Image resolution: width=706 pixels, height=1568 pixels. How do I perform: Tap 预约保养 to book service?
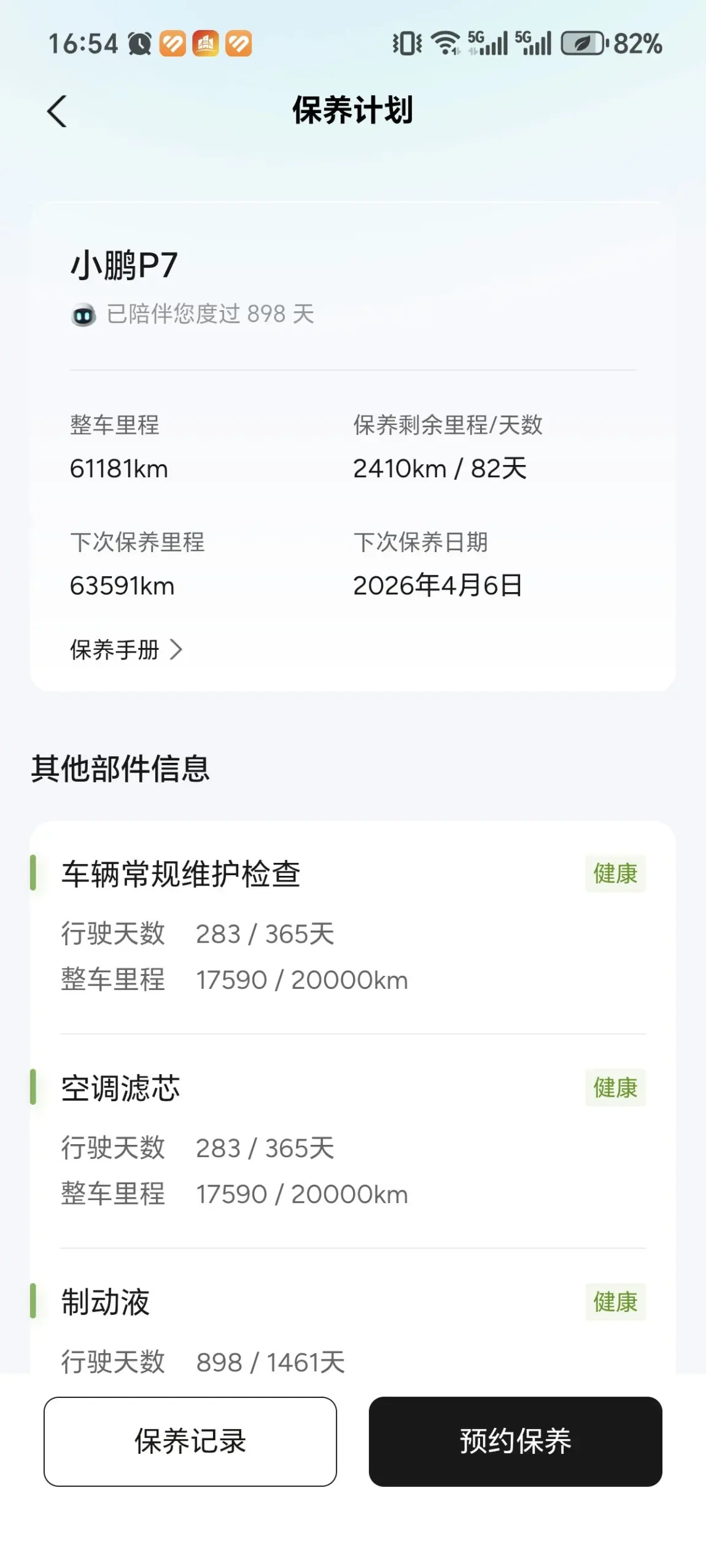[x=515, y=1441]
